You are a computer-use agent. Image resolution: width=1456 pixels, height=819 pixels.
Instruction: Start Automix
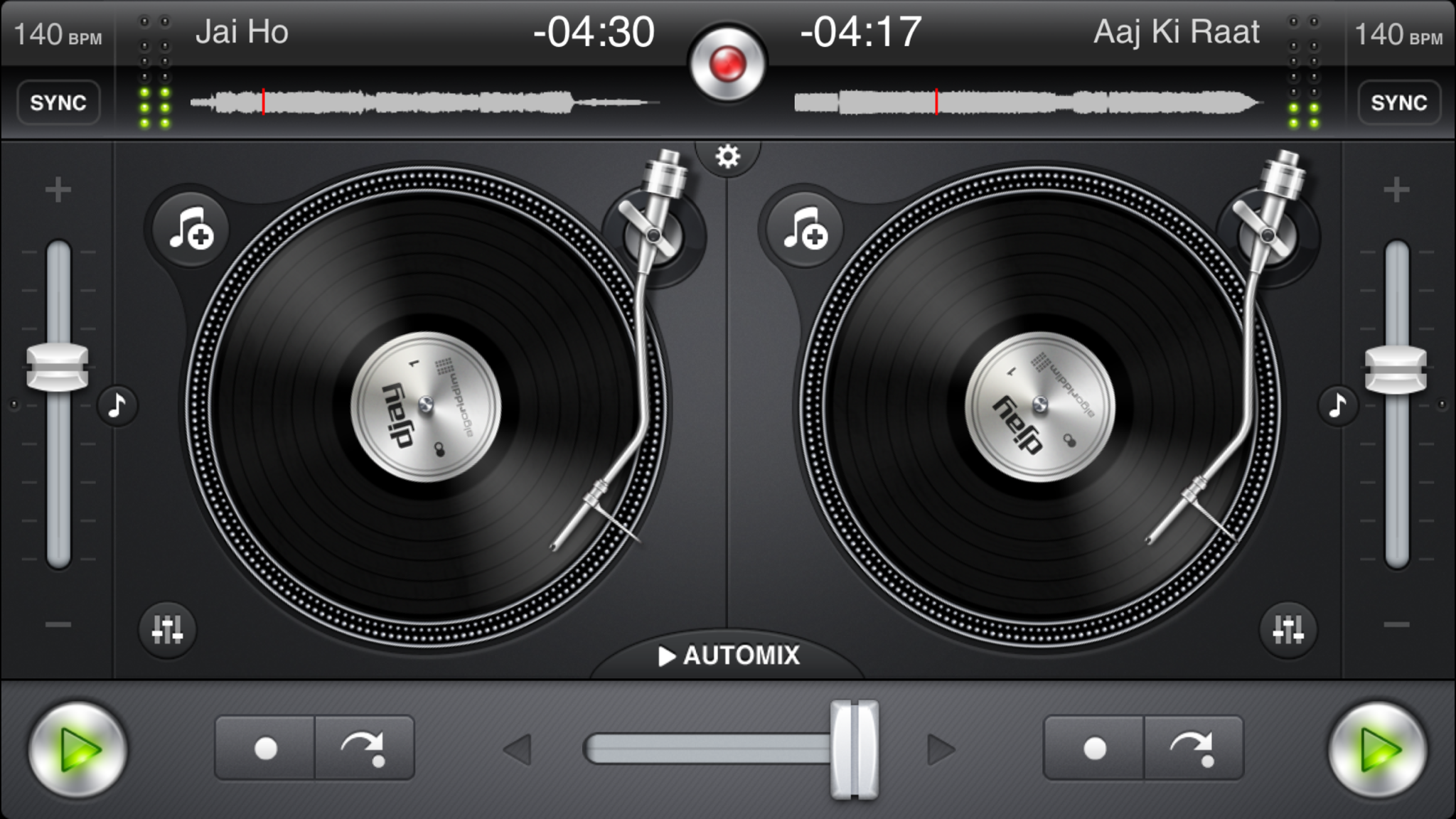(x=728, y=655)
